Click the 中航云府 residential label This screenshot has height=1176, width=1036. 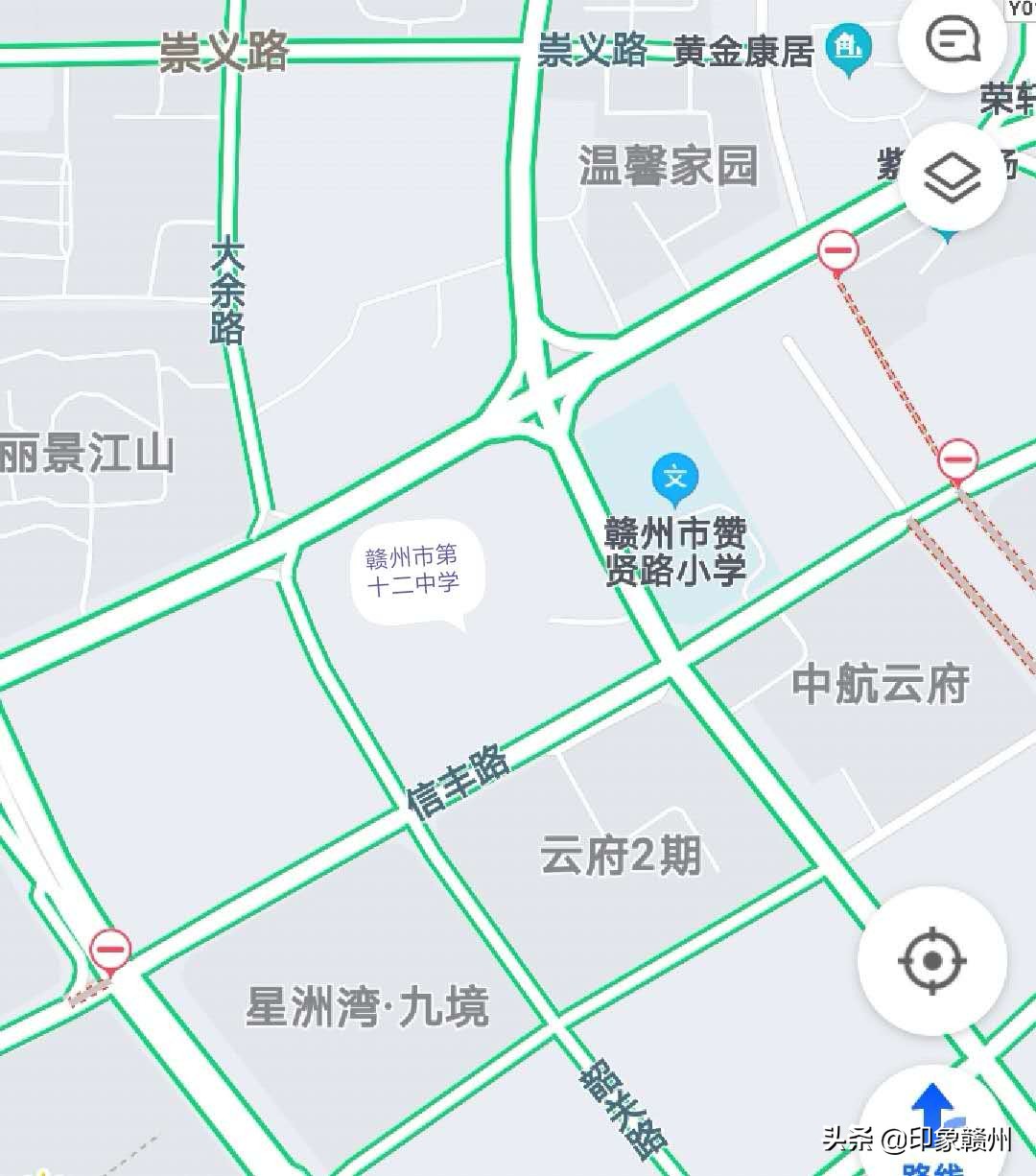click(883, 685)
